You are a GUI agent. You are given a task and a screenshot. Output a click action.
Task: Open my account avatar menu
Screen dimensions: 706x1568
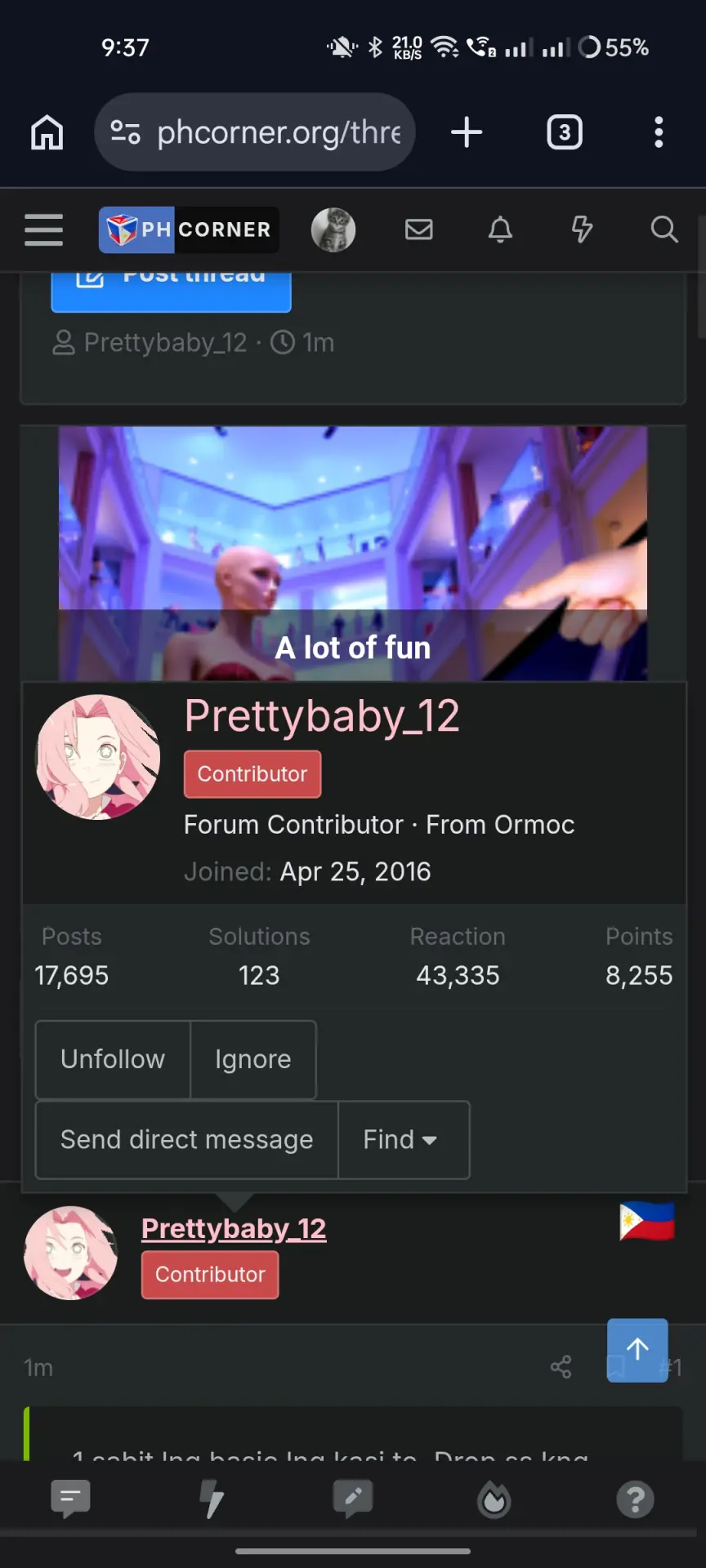coord(333,229)
